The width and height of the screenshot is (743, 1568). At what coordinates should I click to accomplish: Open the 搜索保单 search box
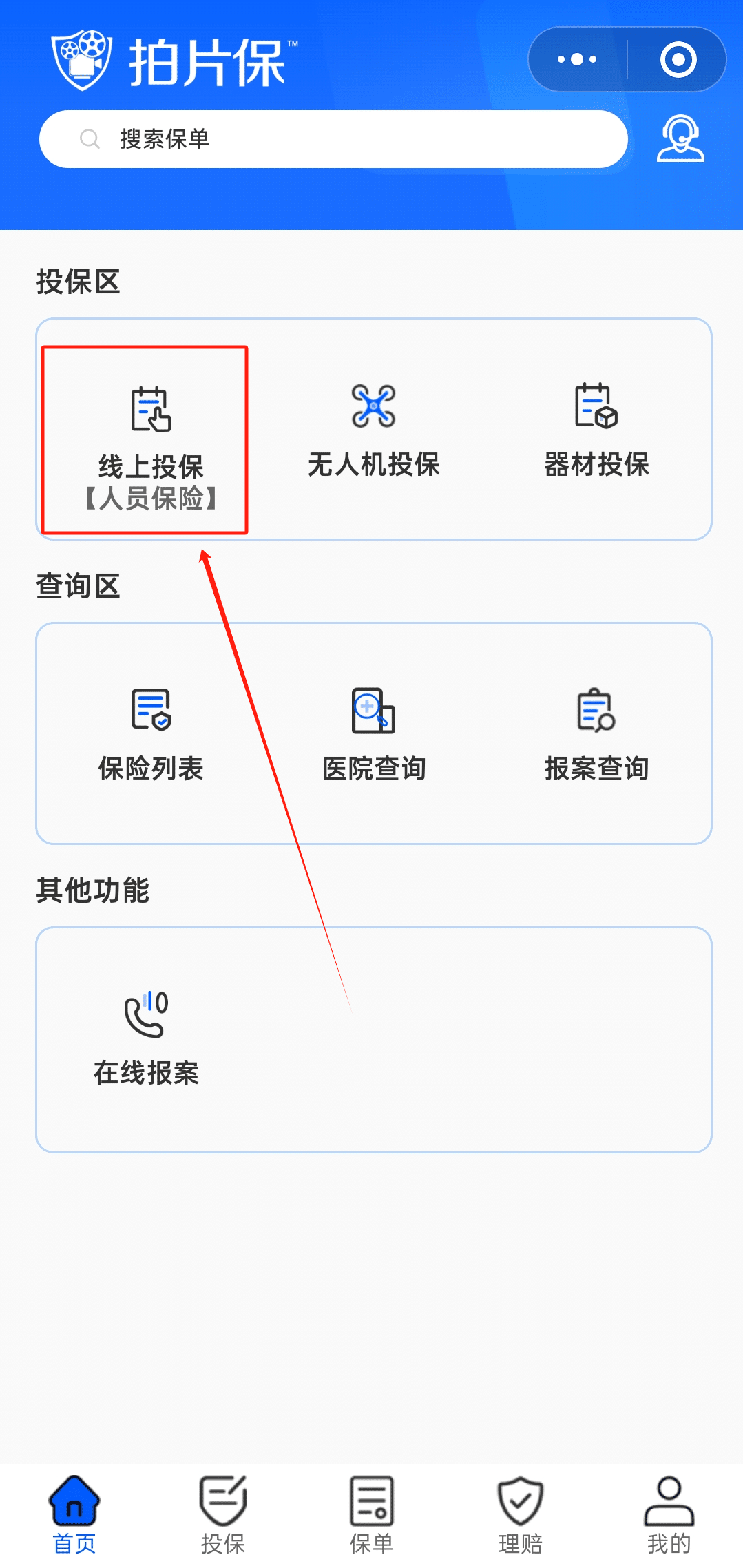pyautogui.click(x=333, y=139)
